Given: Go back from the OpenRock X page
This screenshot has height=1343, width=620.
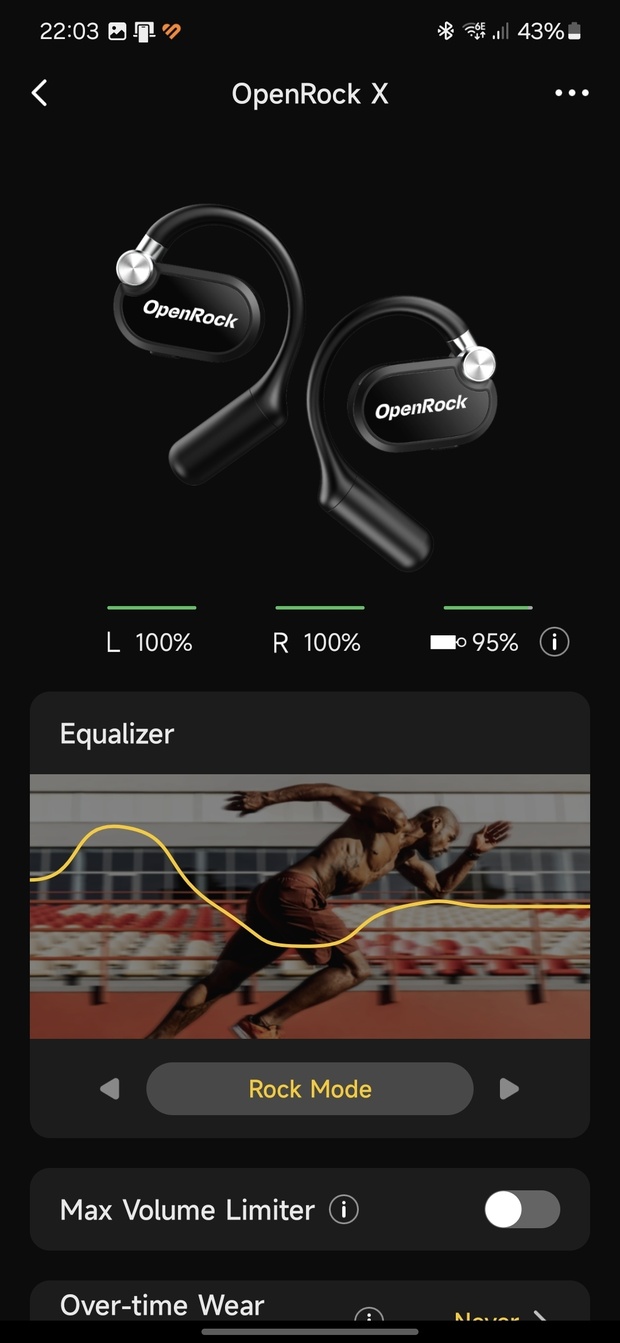Looking at the screenshot, I should tap(40, 93).
